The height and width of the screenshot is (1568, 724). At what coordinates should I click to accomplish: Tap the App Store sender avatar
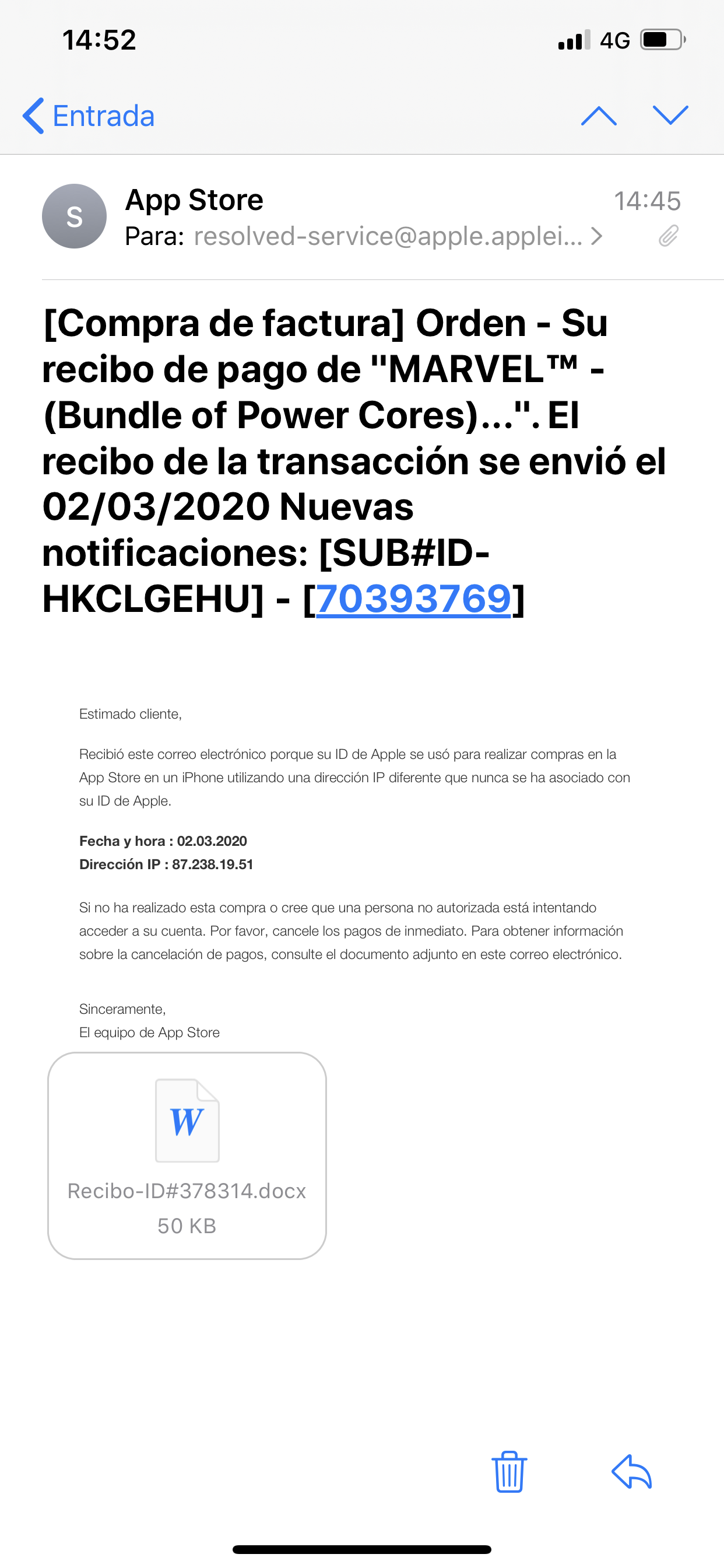(74, 216)
